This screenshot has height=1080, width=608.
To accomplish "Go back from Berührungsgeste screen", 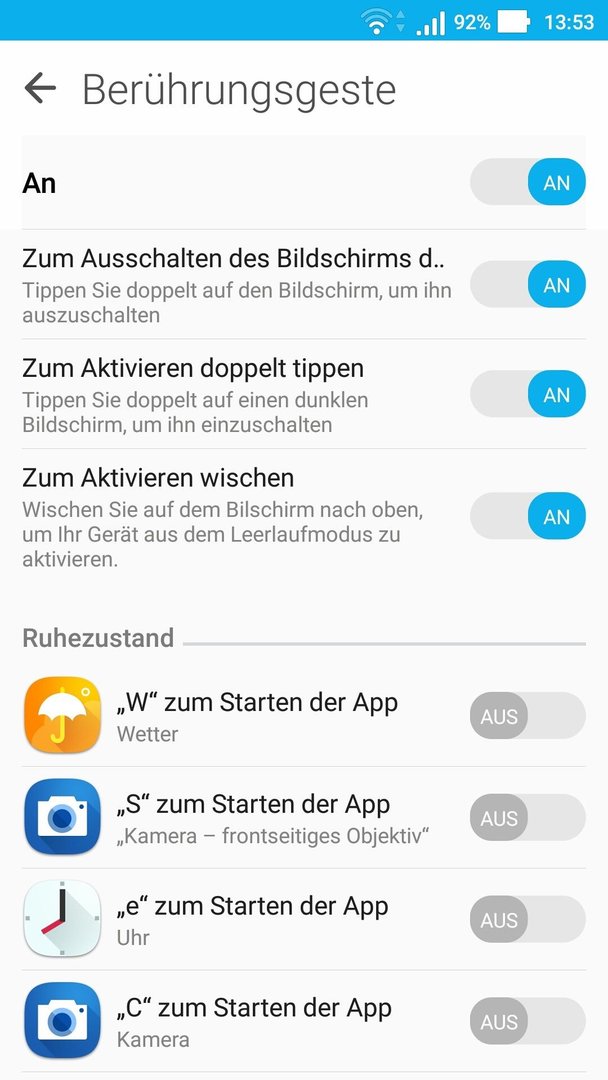I will [x=40, y=89].
